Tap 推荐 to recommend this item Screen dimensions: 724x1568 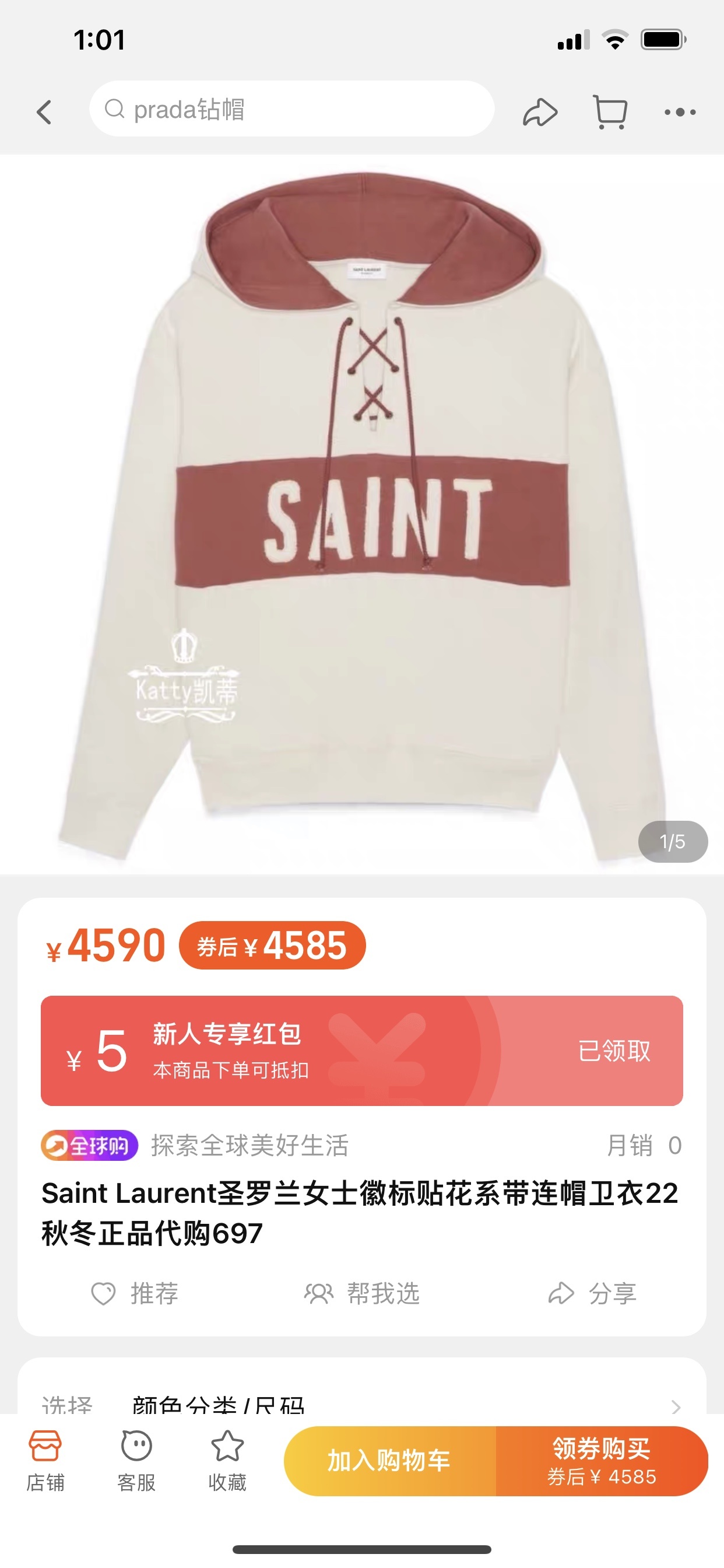pos(135,1293)
